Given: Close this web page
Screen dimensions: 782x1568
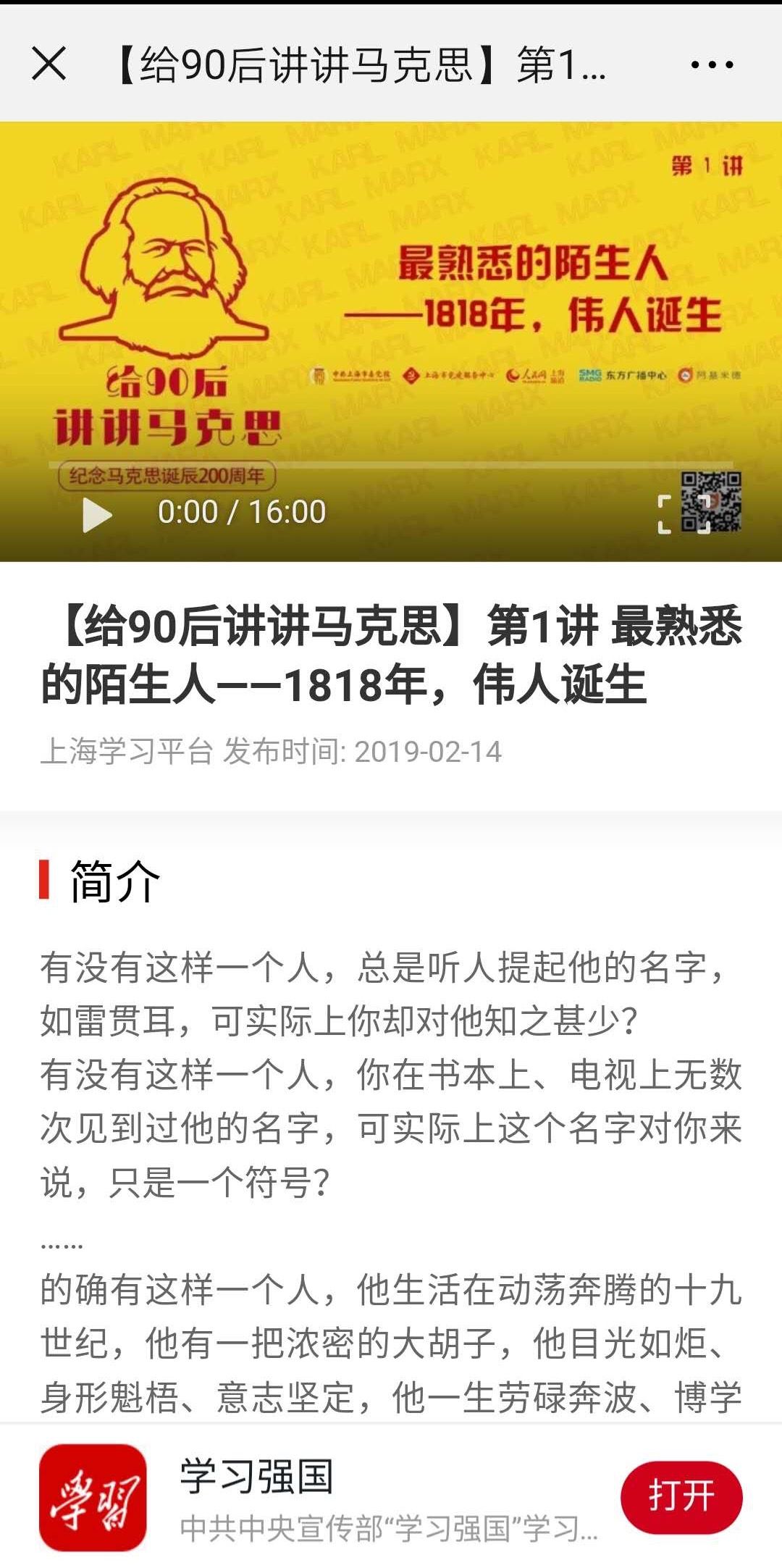Looking at the screenshot, I should [x=49, y=64].
